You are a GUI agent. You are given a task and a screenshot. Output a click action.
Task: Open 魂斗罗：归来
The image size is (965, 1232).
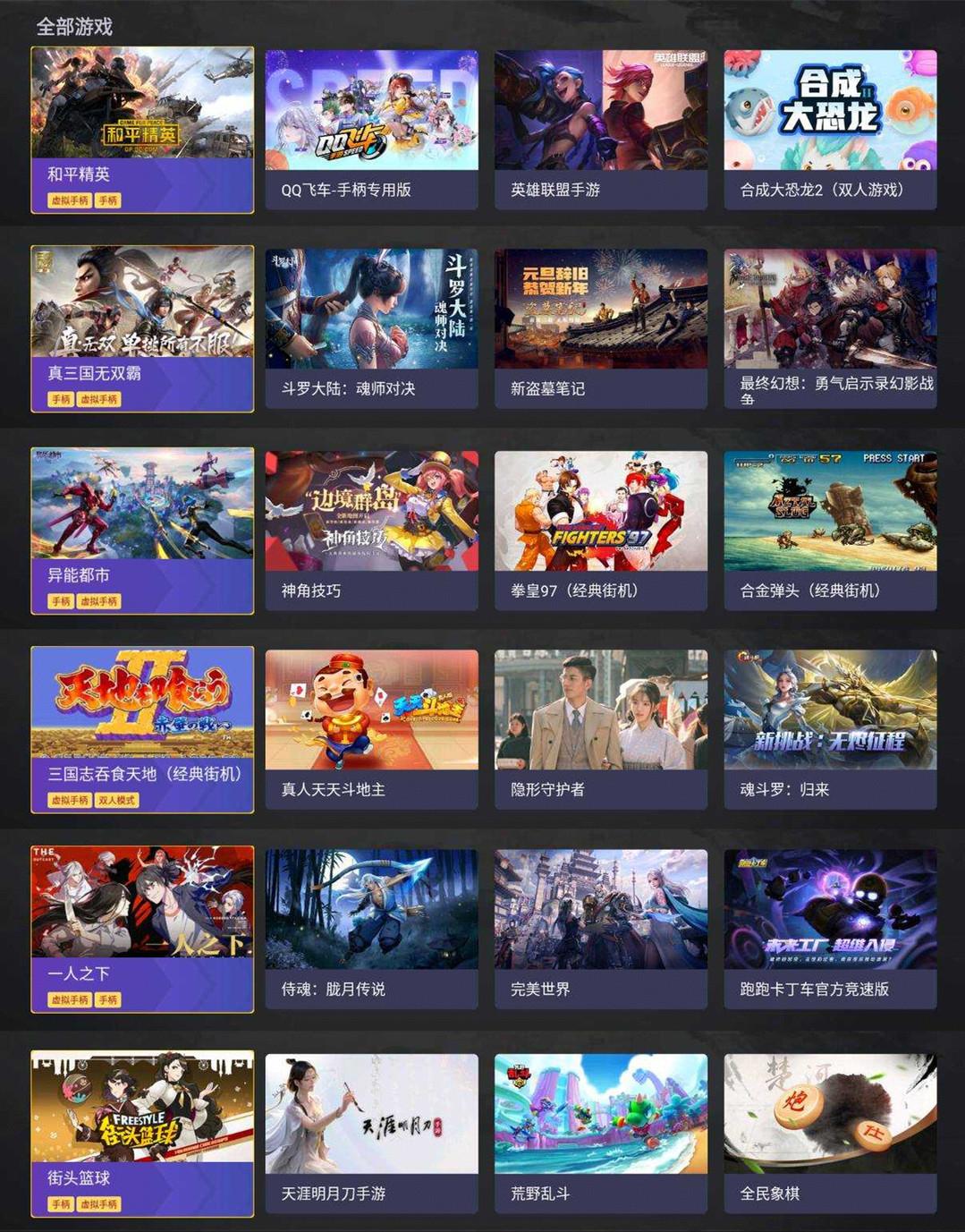click(x=830, y=729)
